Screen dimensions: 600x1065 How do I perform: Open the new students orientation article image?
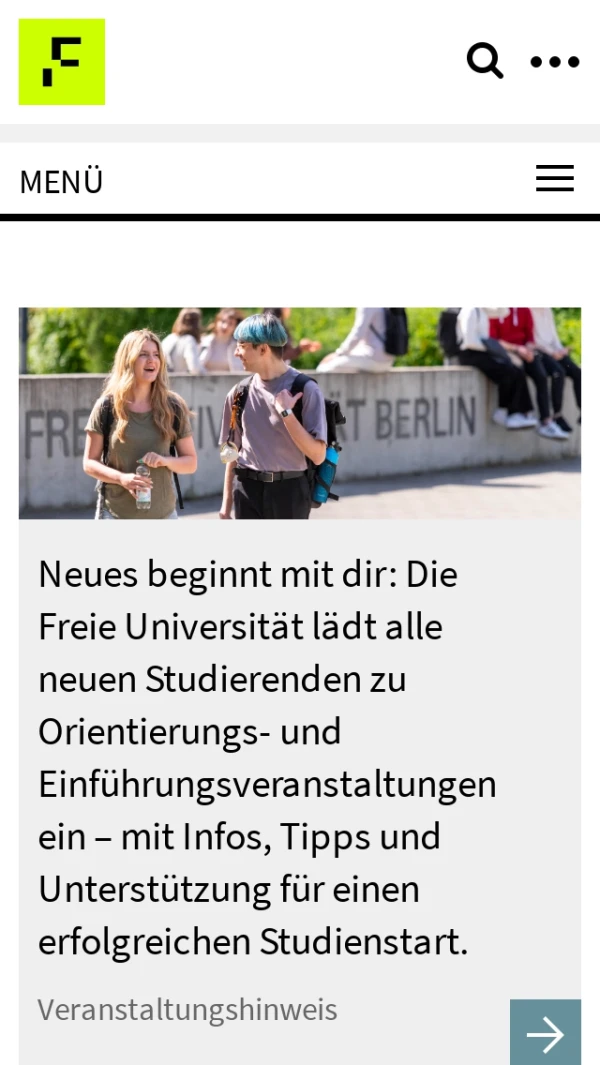click(300, 413)
